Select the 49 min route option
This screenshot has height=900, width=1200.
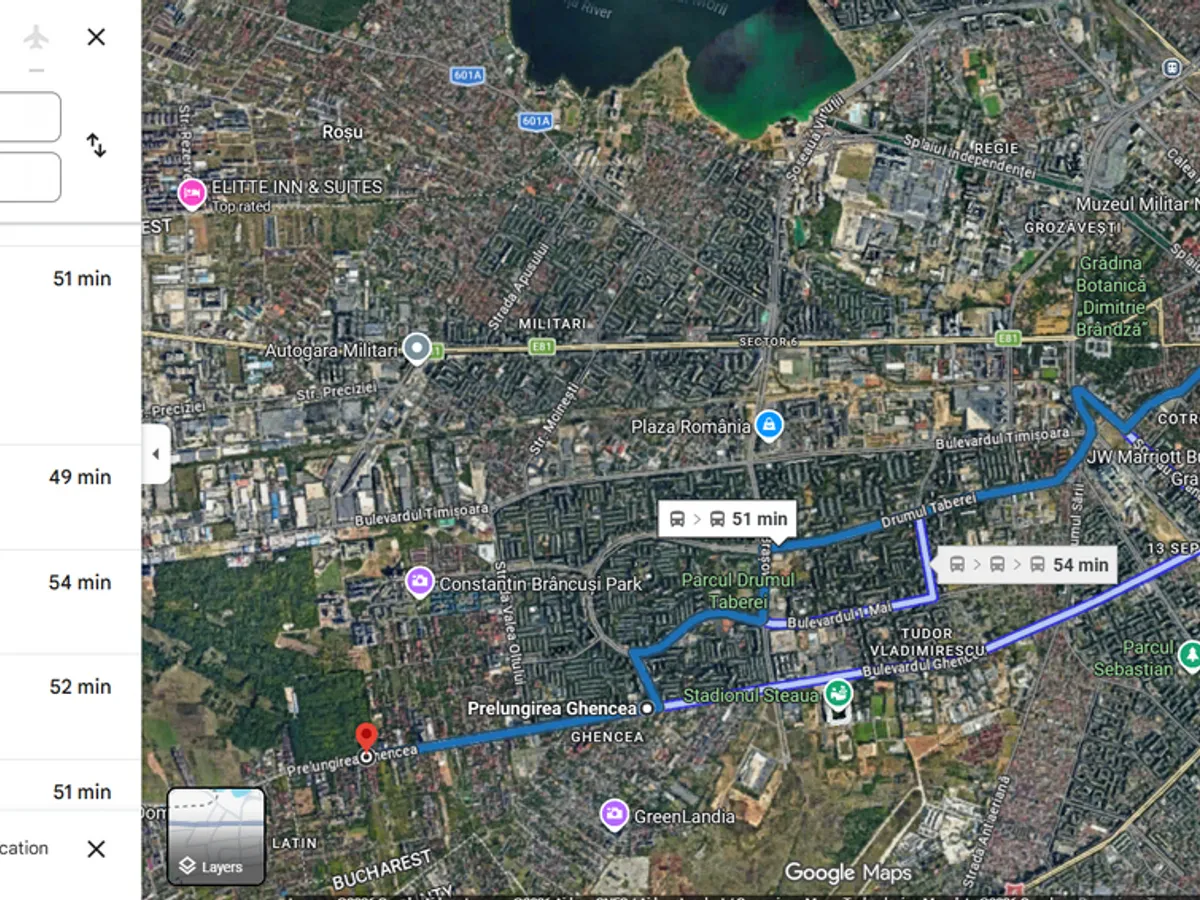click(x=70, y=478)
